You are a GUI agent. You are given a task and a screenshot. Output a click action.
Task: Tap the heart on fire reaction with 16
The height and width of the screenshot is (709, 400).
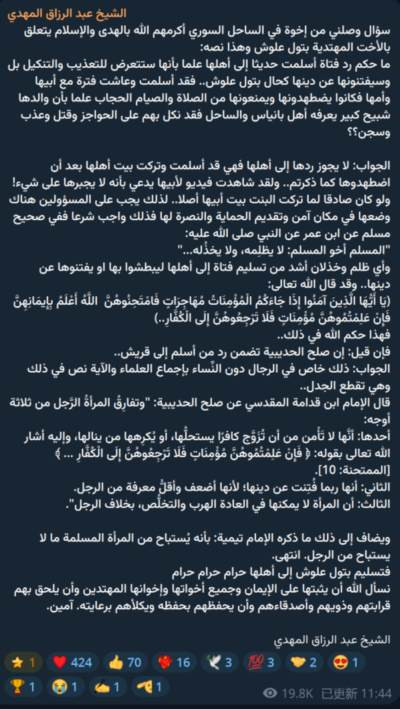[174, 663]
